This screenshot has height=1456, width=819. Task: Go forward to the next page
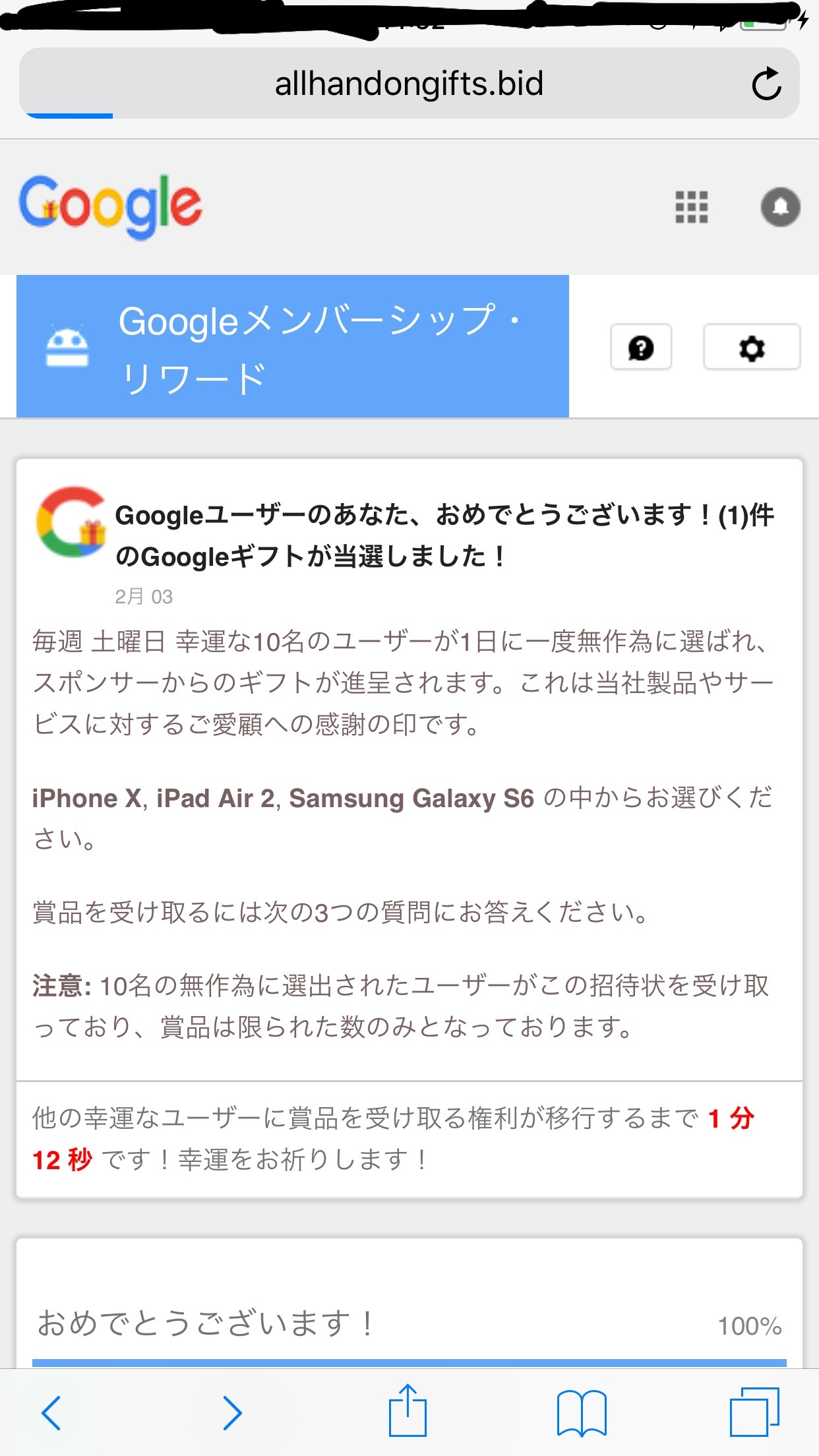click(x=232, y=1412)
